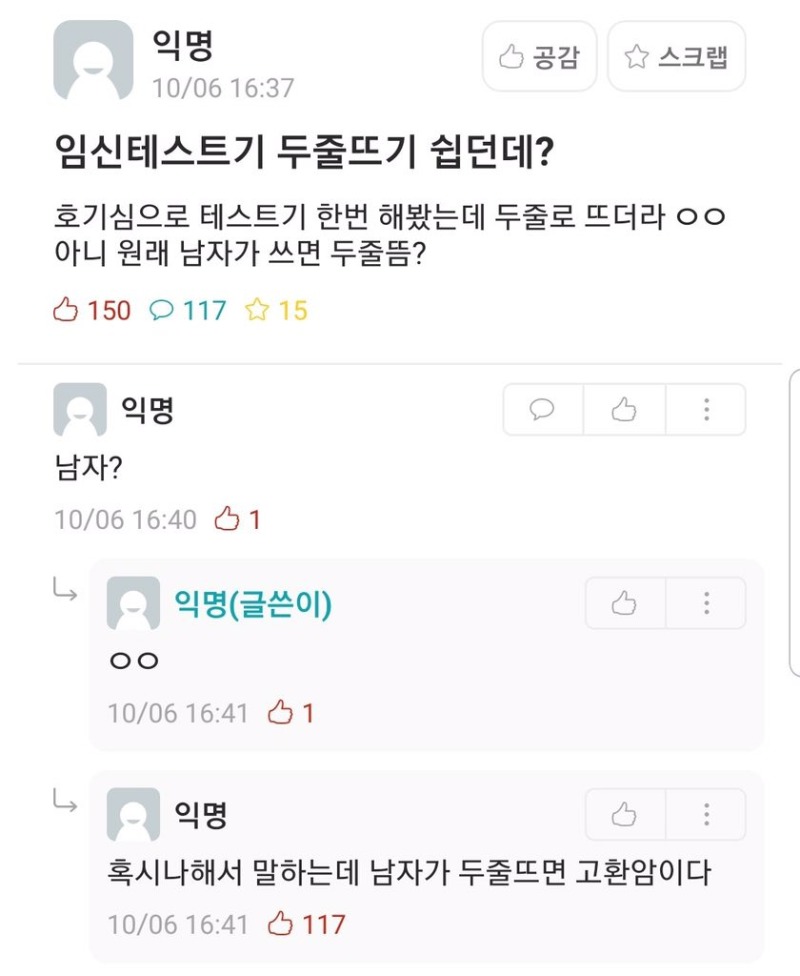Tap the like thumb icon on the 고환암 comment
This screenshot has height=976, width=800.
pyautogui.click(x=624, y=814)
